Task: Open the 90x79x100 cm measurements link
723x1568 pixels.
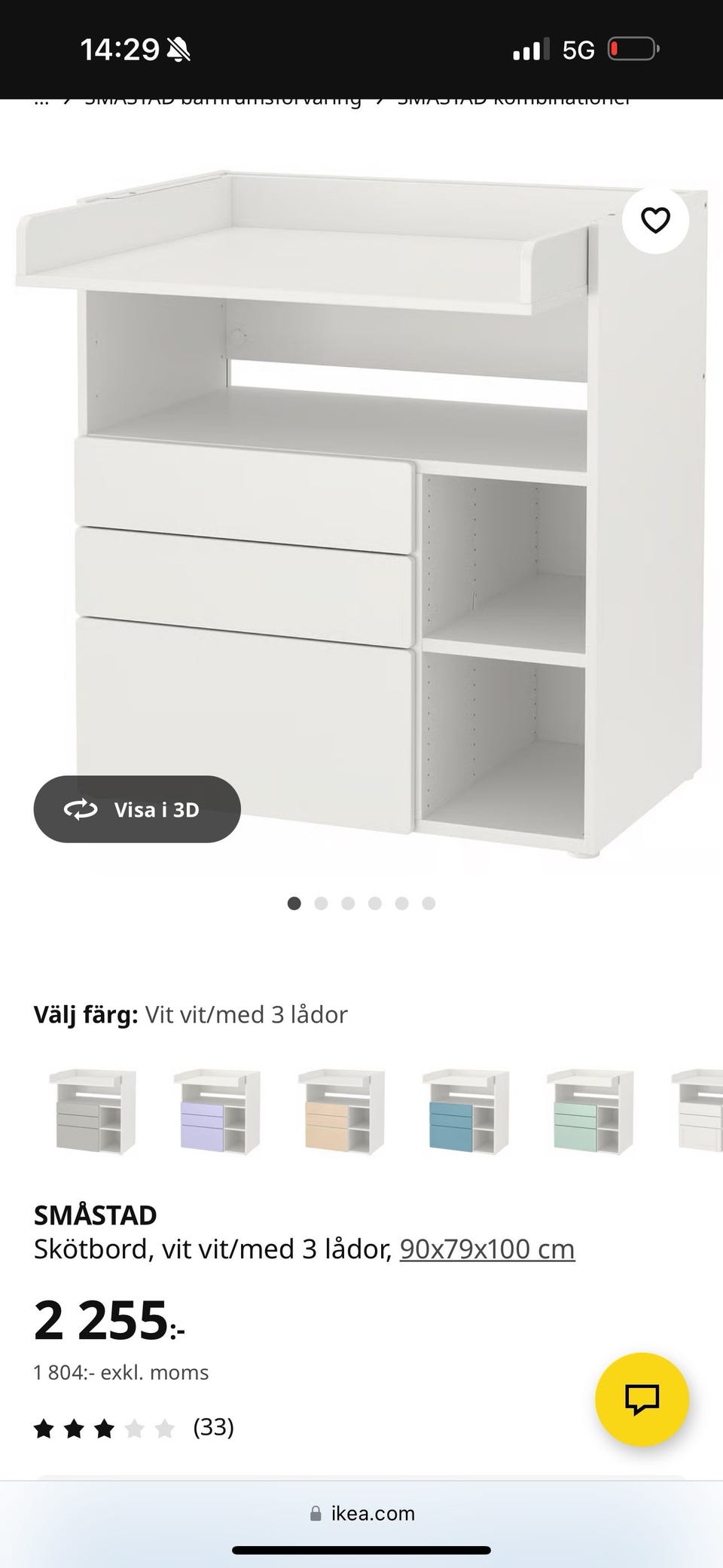Action: pyautogui.click(x=487, y=1249)
